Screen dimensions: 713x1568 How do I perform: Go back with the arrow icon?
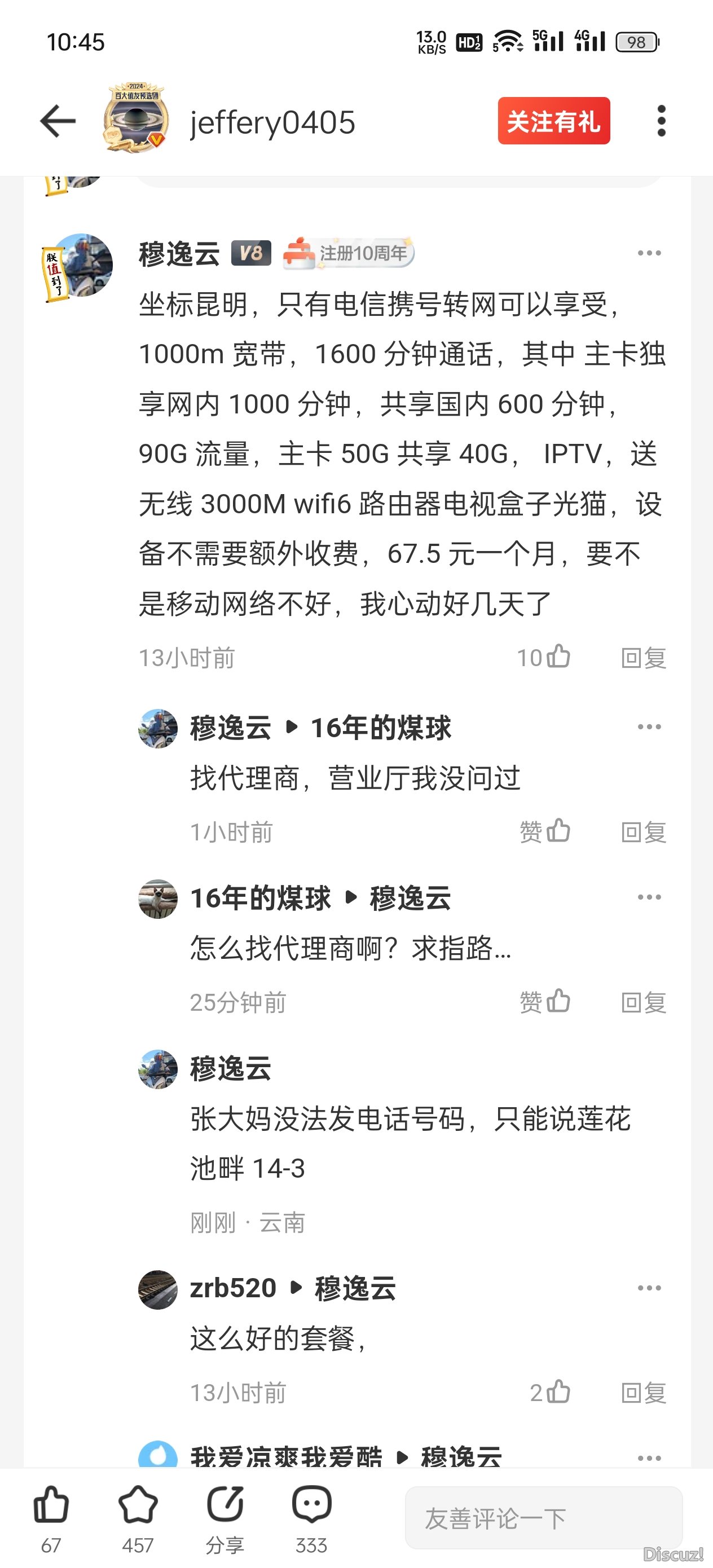pyautogui.click(x=58, y=121)
